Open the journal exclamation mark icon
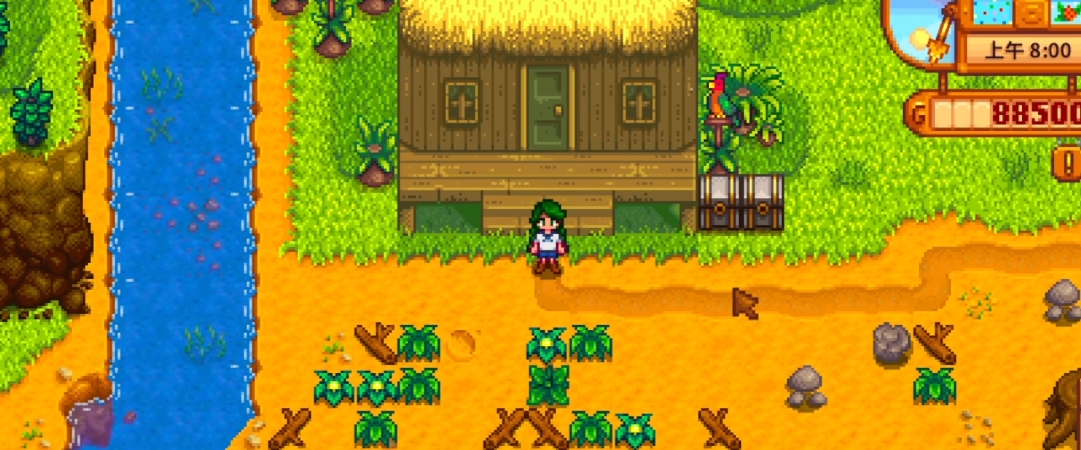Screen dimensions: 1081x450 (1067, 163)
